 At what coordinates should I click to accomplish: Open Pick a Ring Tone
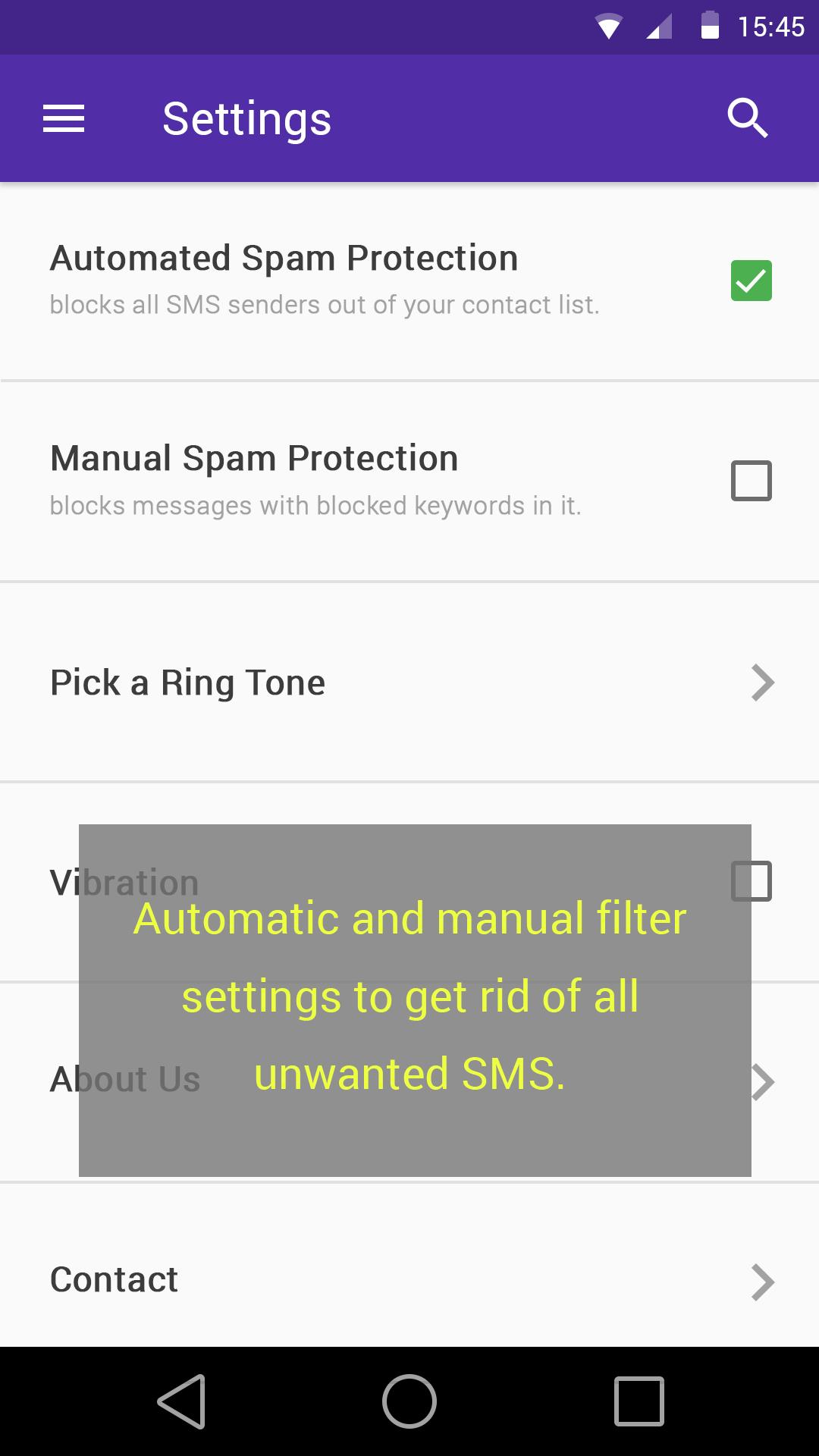click(409, 682)
